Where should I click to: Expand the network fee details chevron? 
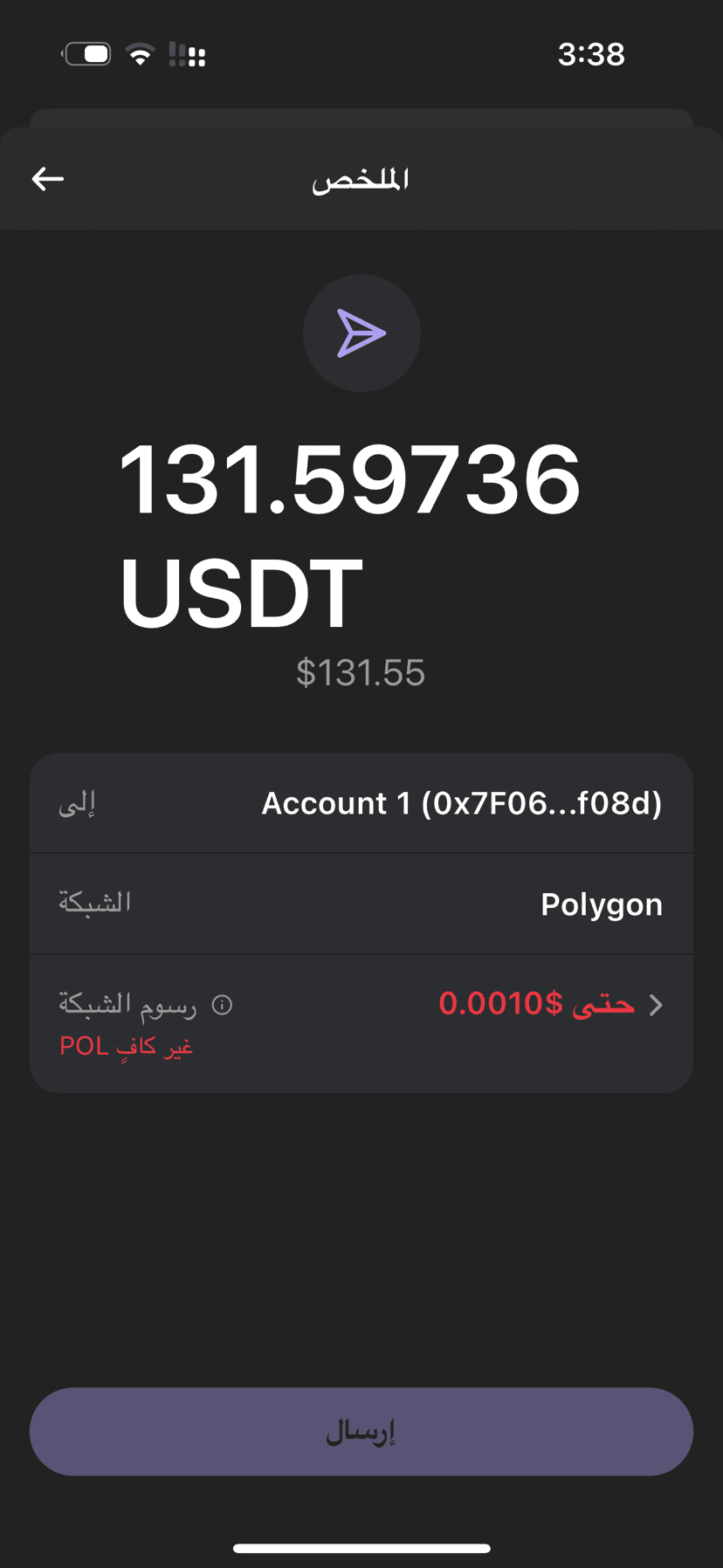(x=656, y=1005)
